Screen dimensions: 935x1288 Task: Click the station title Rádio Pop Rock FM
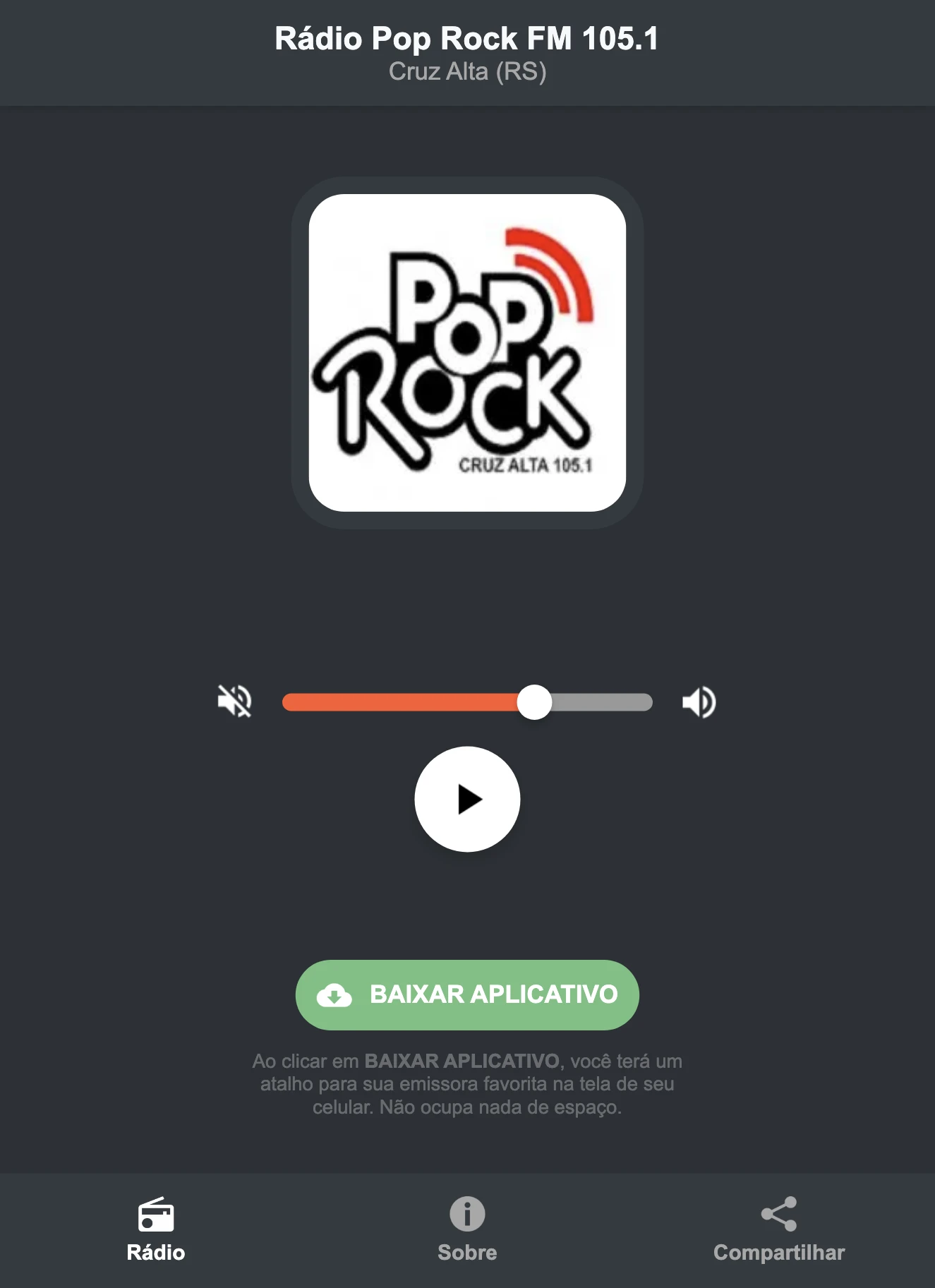click(467, 40)
